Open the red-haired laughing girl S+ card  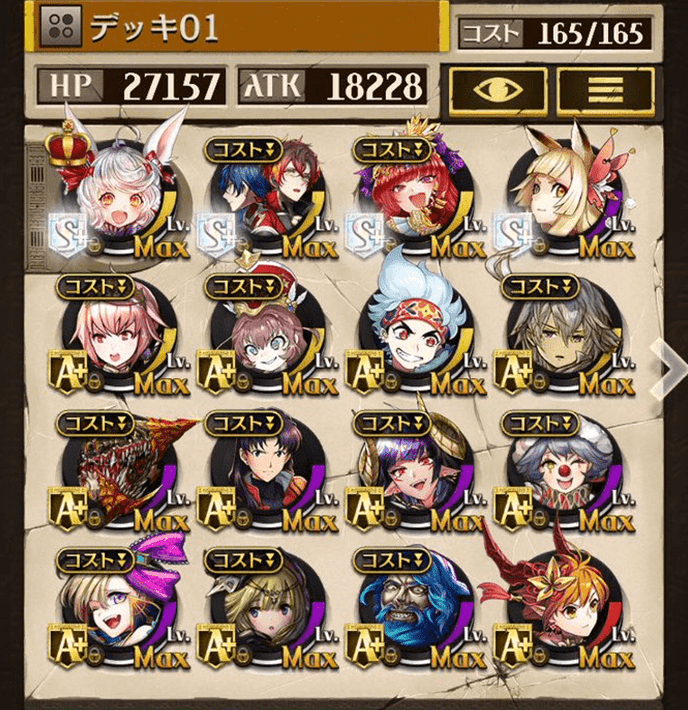pos(415,197)
